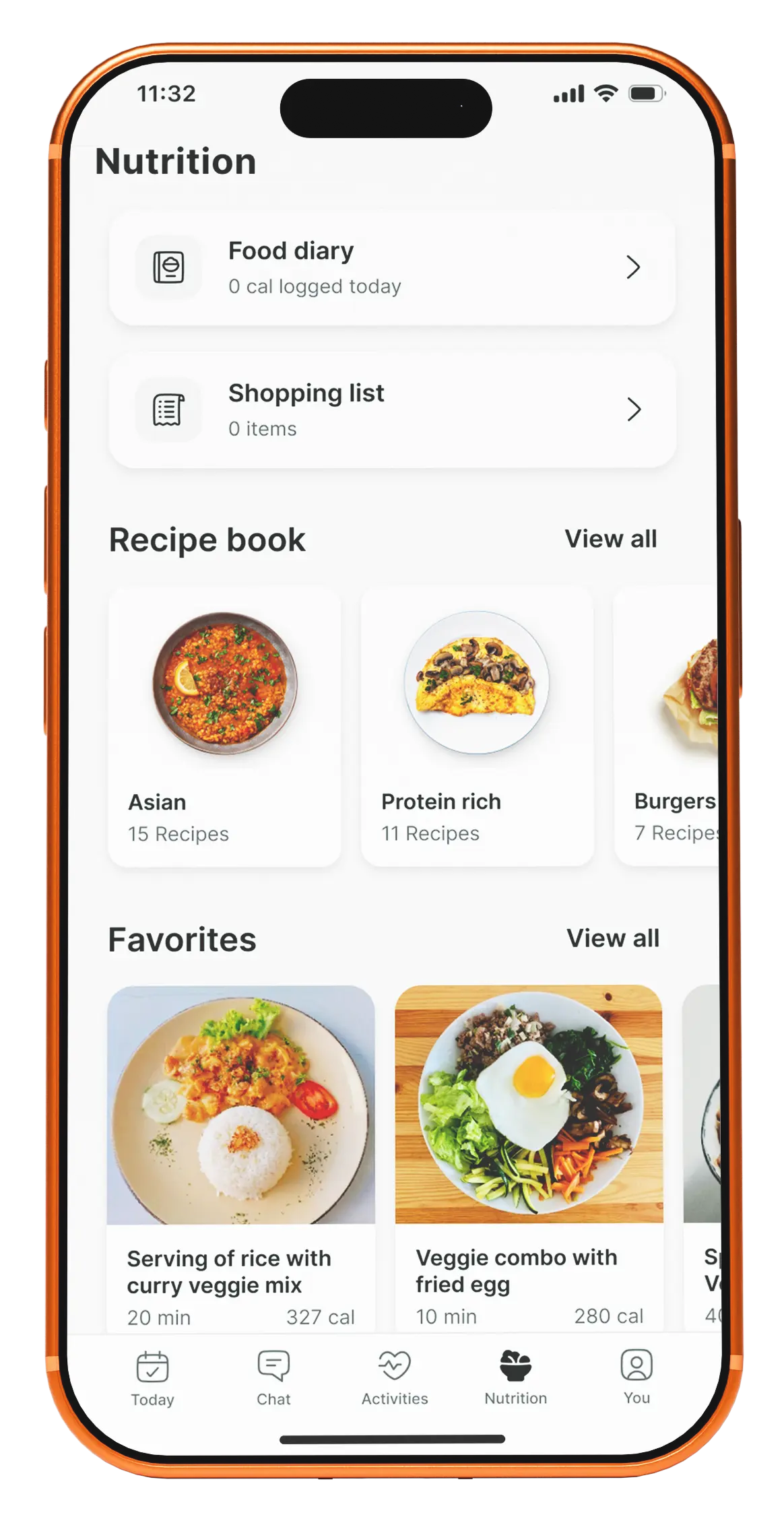Switch to the Today tab

(x=152, y=1378)
